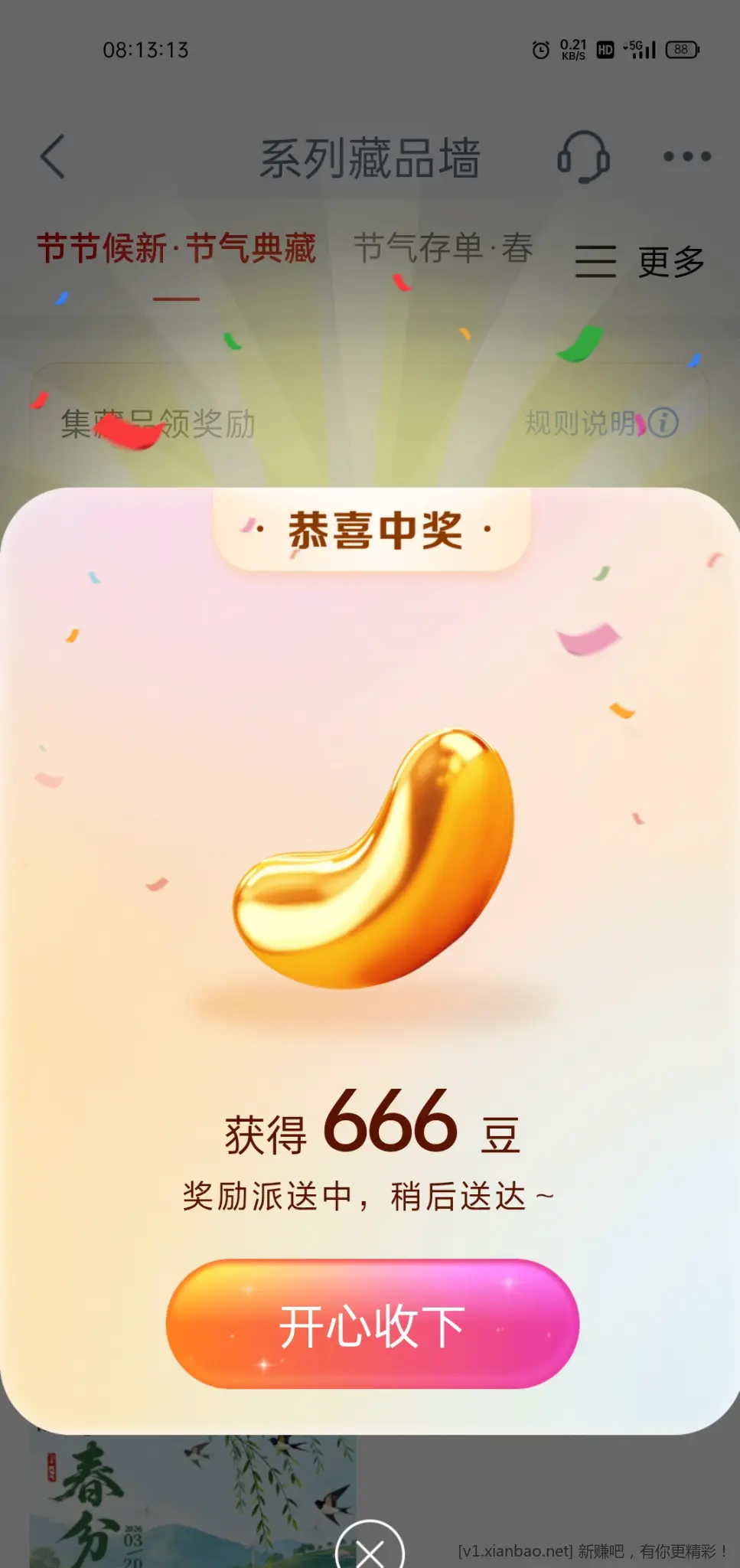Open the info icon next to 规则说明
Viewport: 740px width, 1568px height.
tap(663, 422)
